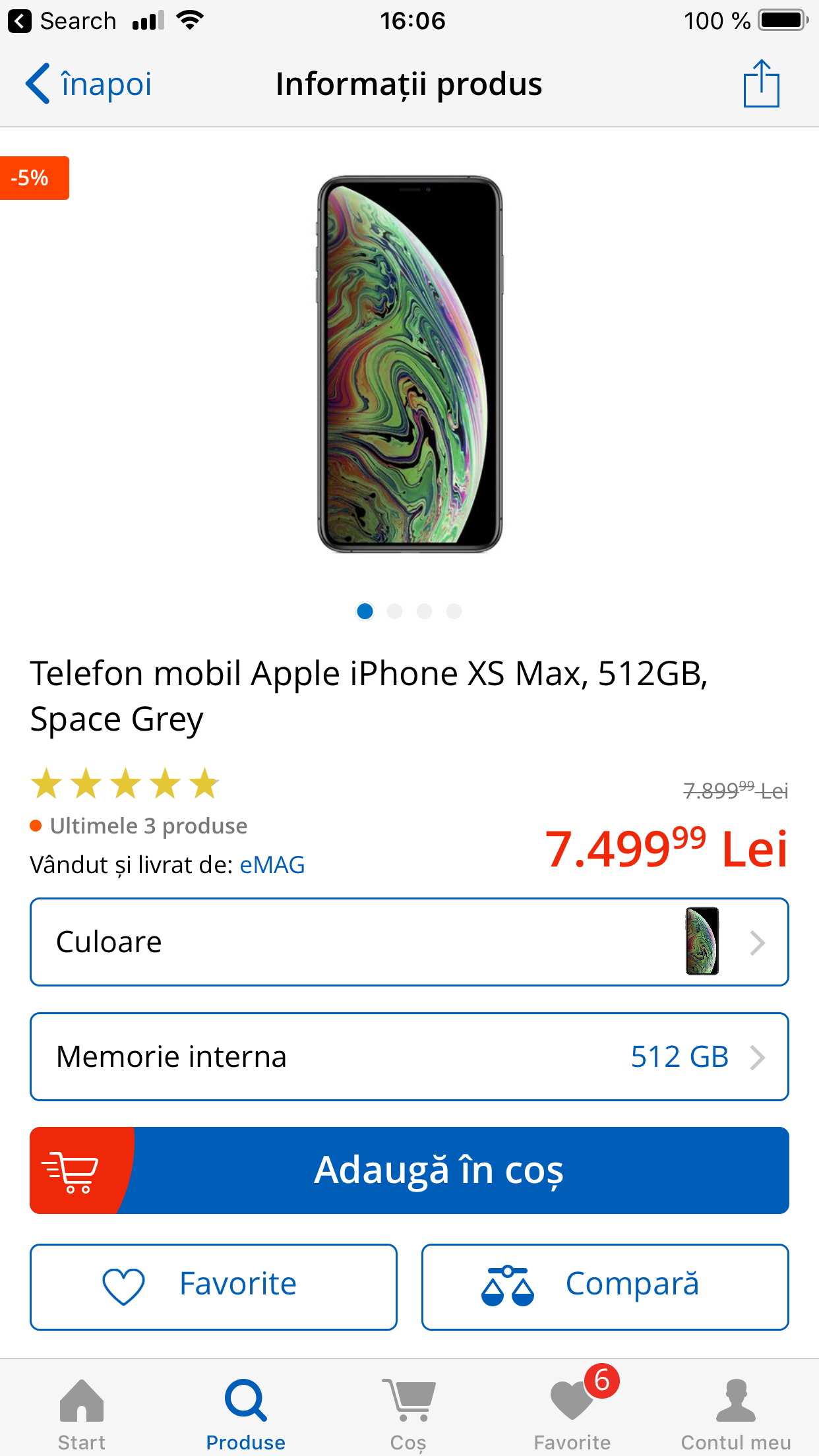
Task: Go back using the Înapoi button
Action: click(x=89, y=84)
